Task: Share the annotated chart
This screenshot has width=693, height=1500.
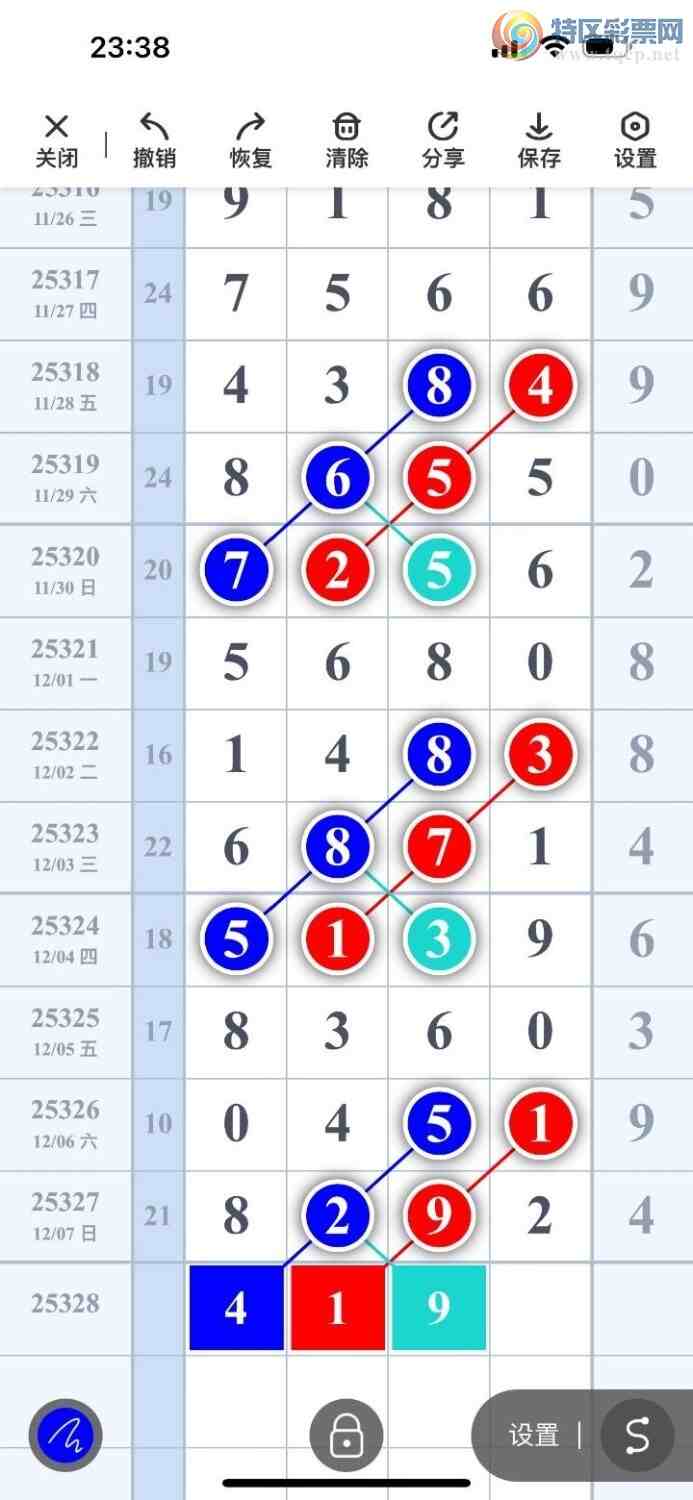Action: point(442,141)
